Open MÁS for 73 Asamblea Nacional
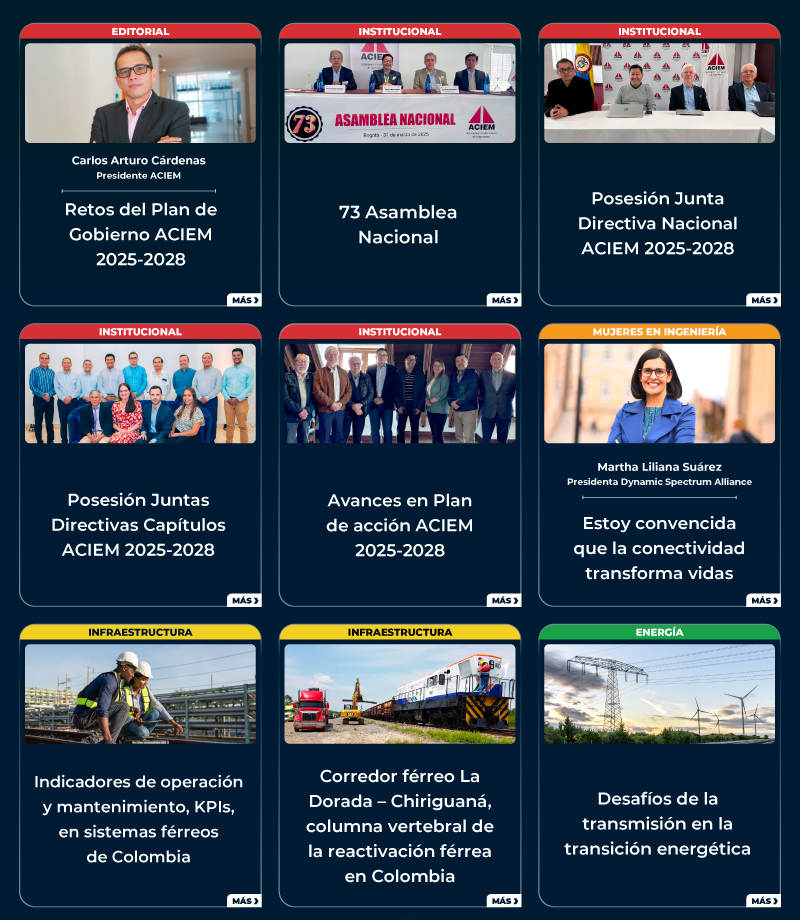 point(504,300)
